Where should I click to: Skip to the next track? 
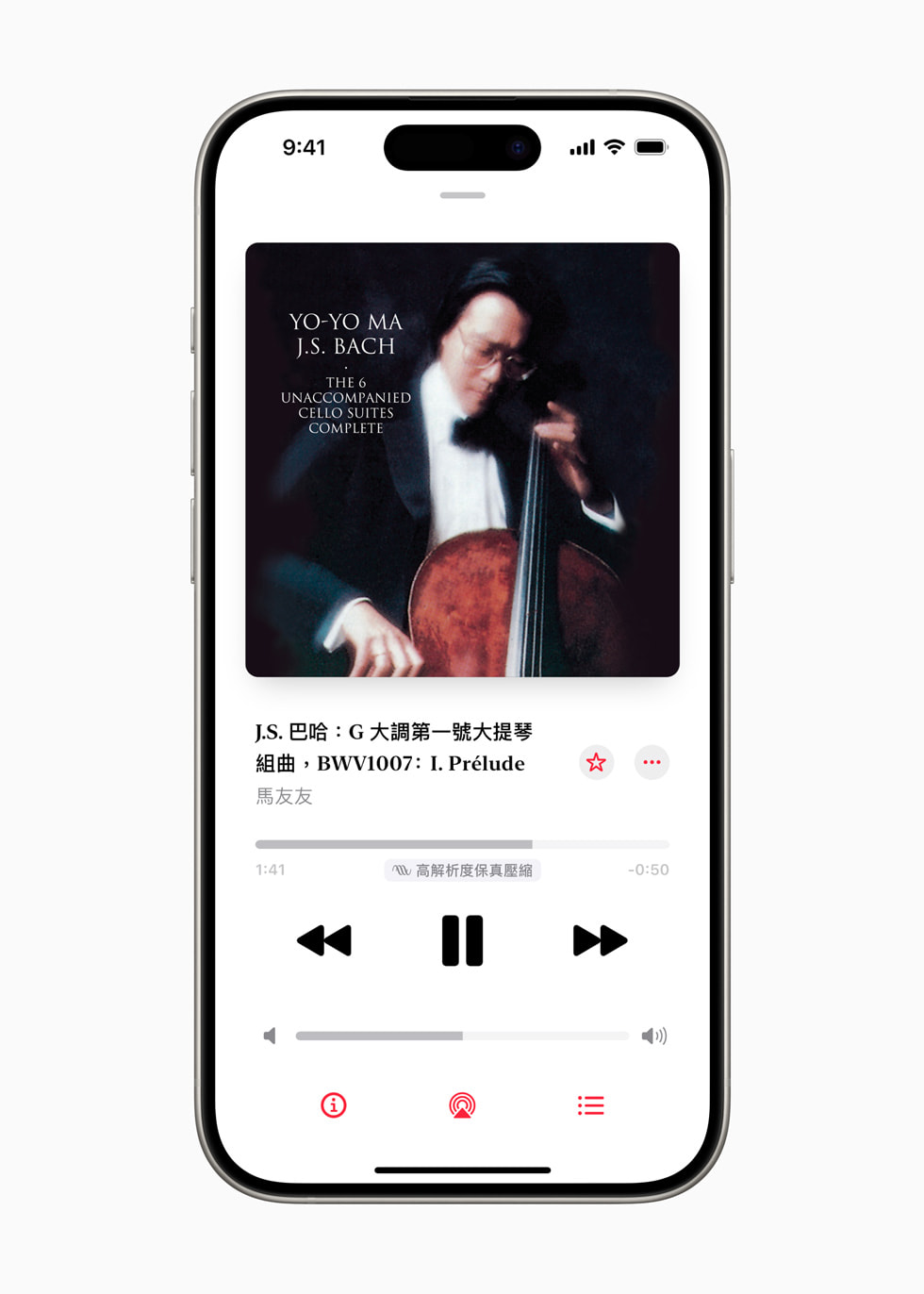(x=600, y=939)
